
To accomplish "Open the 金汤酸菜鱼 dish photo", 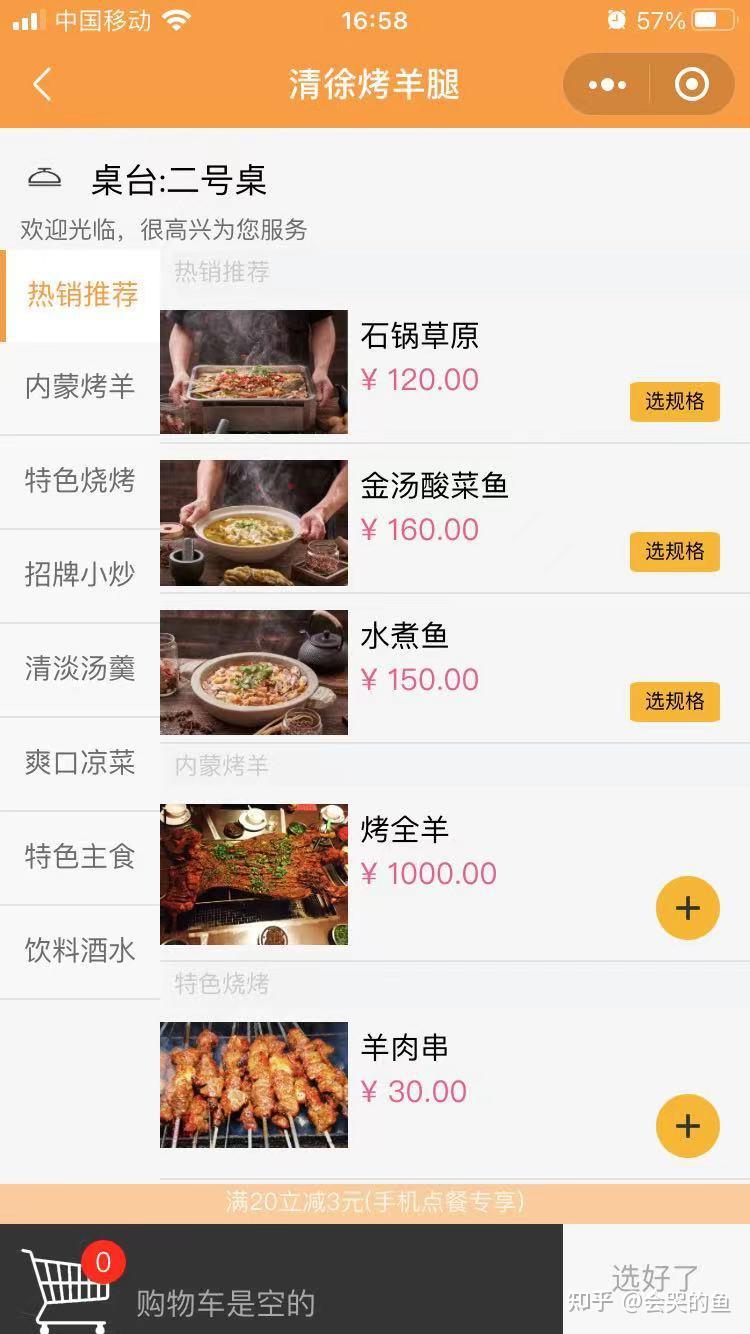I will (x=254, y=523).
